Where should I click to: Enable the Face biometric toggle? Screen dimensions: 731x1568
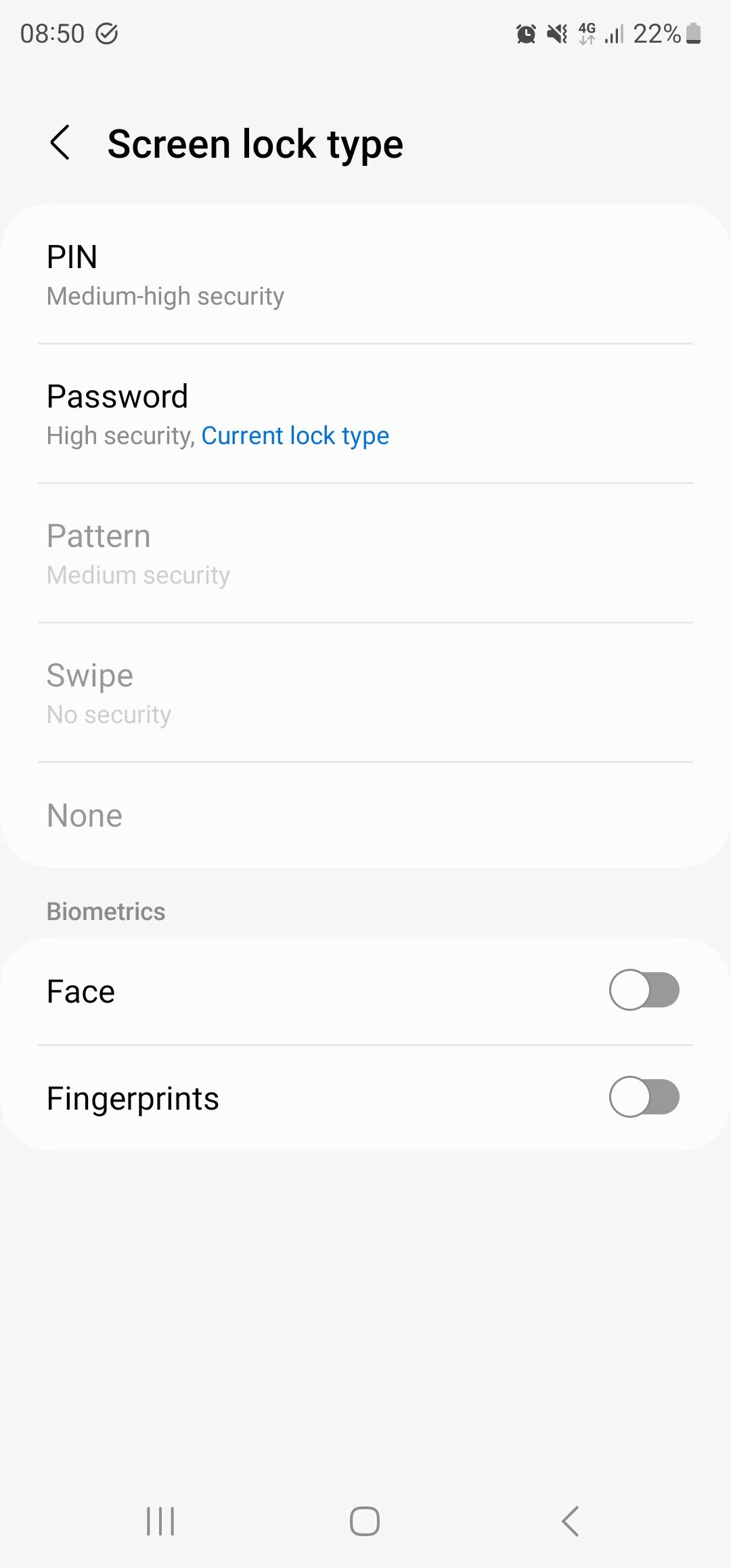pyautogui.click(x=644, y=990)
